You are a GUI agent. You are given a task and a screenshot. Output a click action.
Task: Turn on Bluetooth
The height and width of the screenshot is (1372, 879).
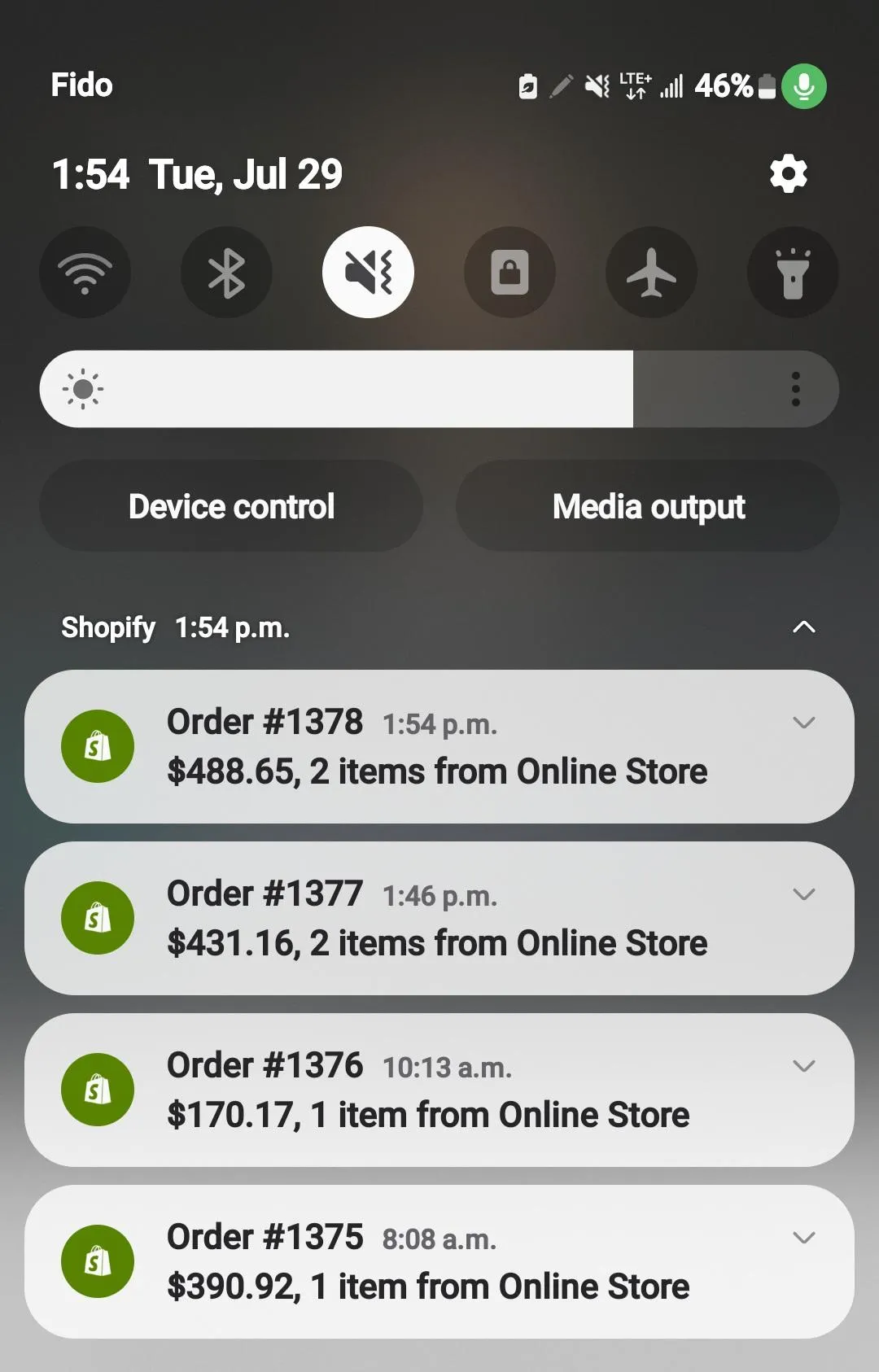(x=226, y=273)
